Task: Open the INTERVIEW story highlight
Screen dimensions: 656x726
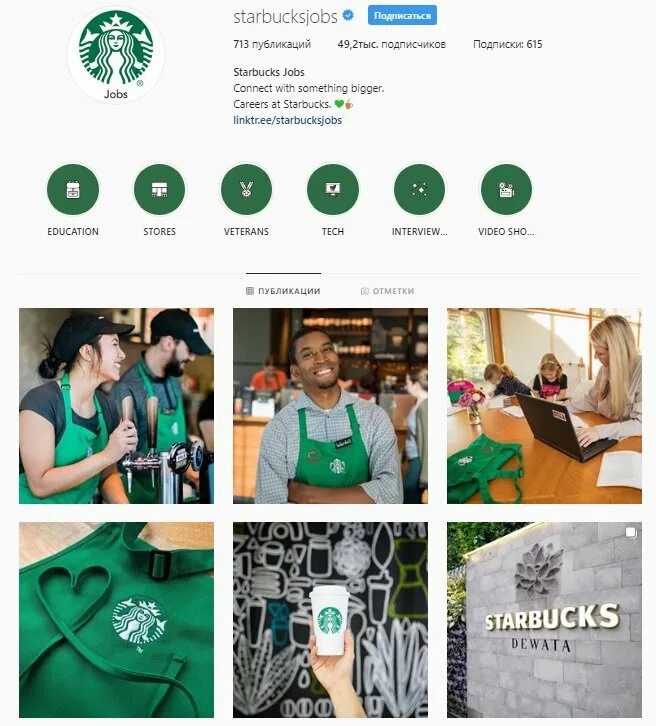Action: 419,189
